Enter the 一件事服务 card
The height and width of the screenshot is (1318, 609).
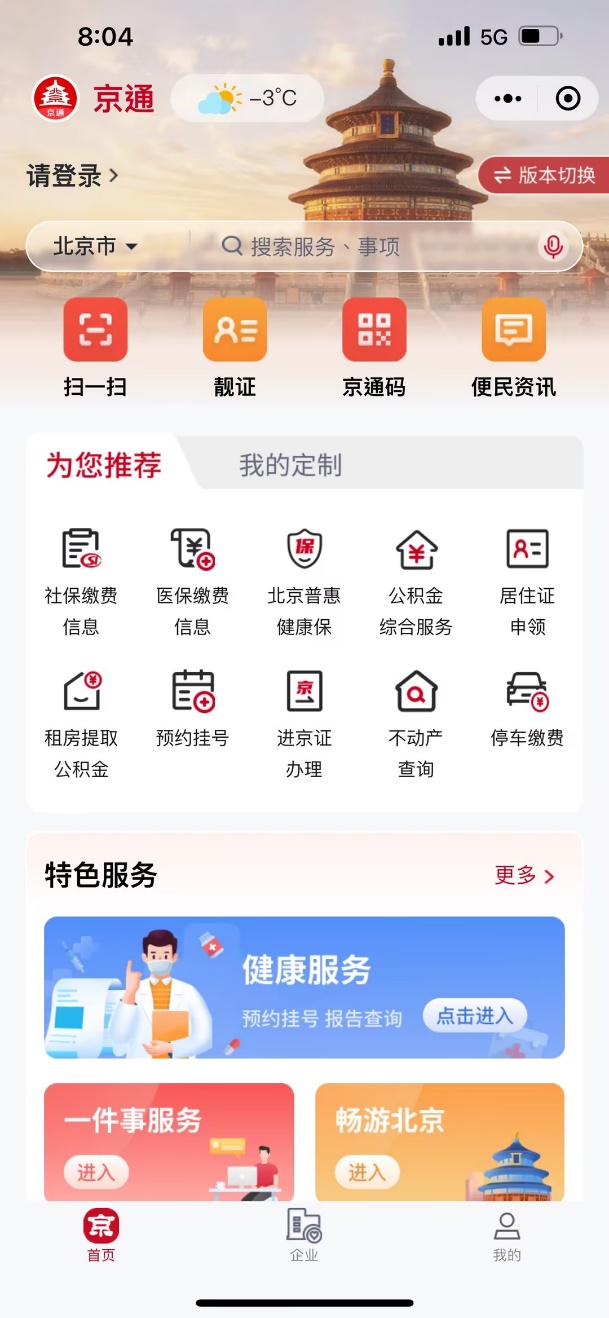click(97, 1172)
